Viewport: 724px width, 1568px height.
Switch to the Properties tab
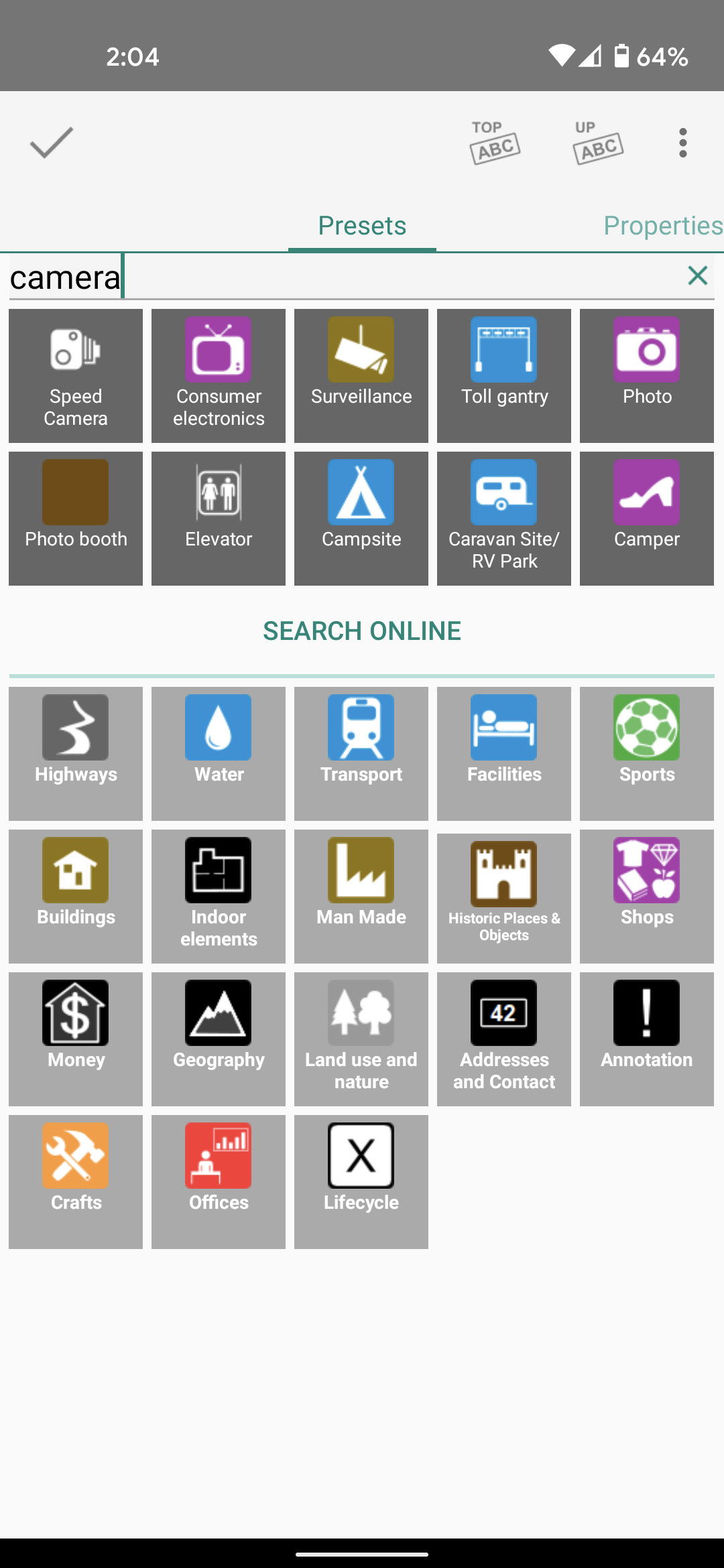(663, 226)
